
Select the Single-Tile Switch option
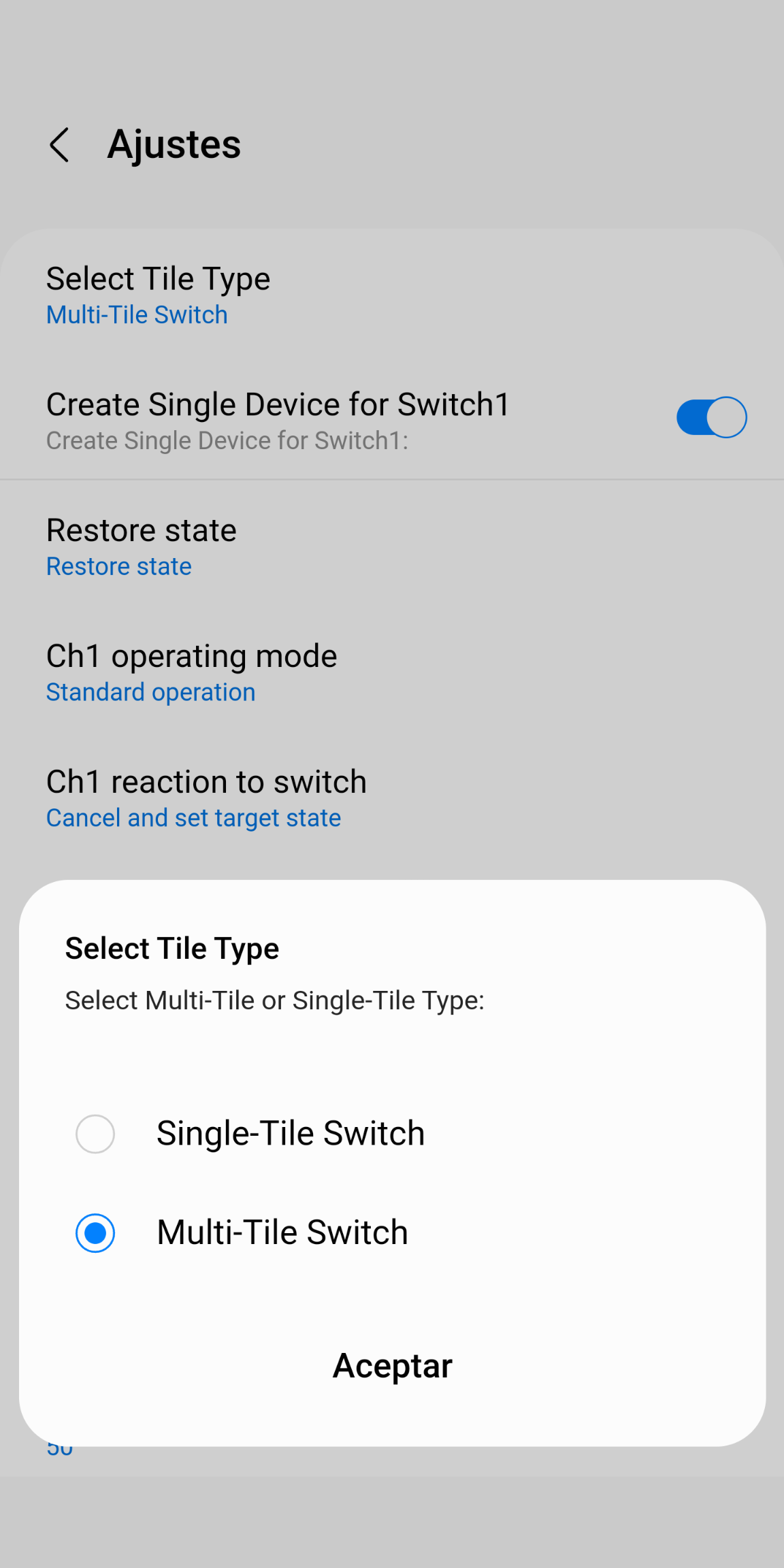[x=95, y=1134]
